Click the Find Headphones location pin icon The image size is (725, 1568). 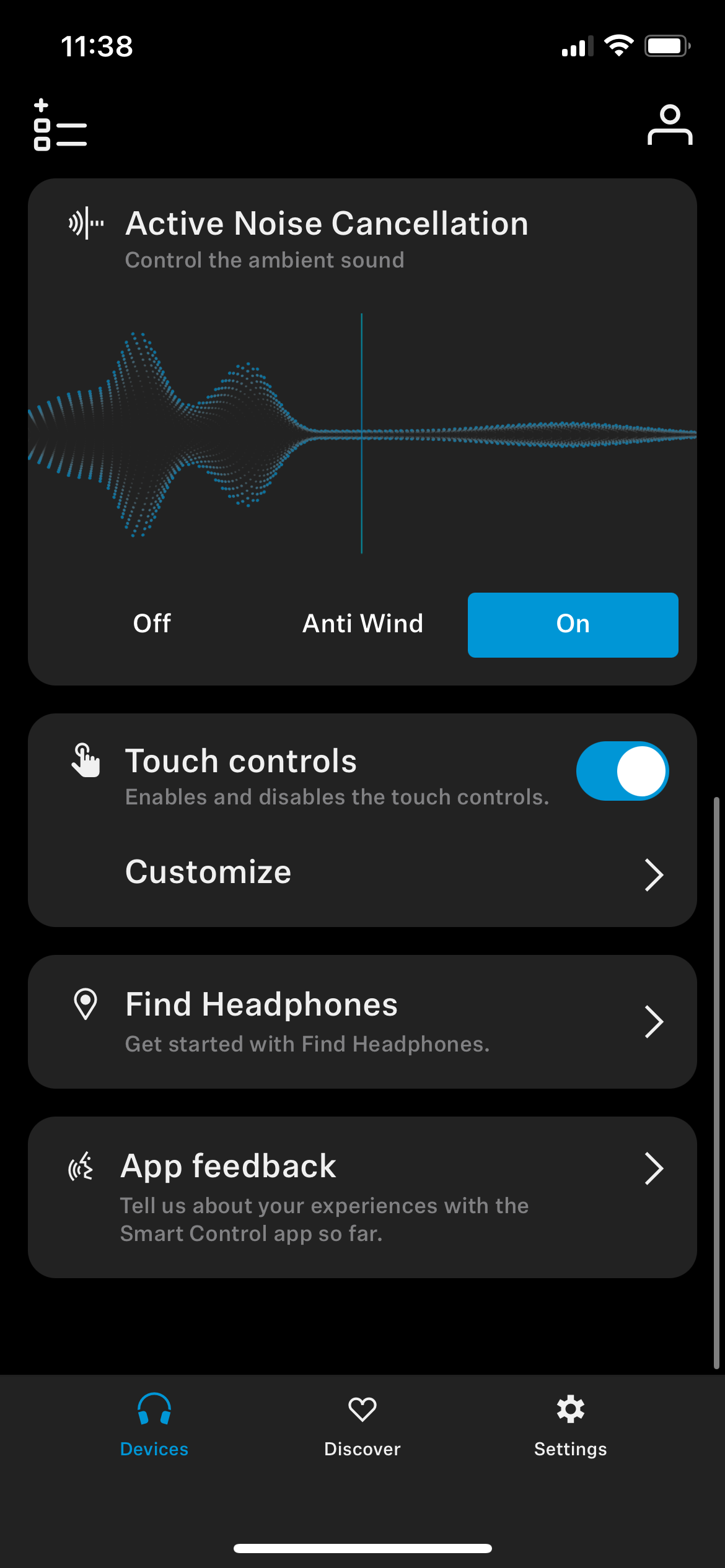pos(85,1004)
